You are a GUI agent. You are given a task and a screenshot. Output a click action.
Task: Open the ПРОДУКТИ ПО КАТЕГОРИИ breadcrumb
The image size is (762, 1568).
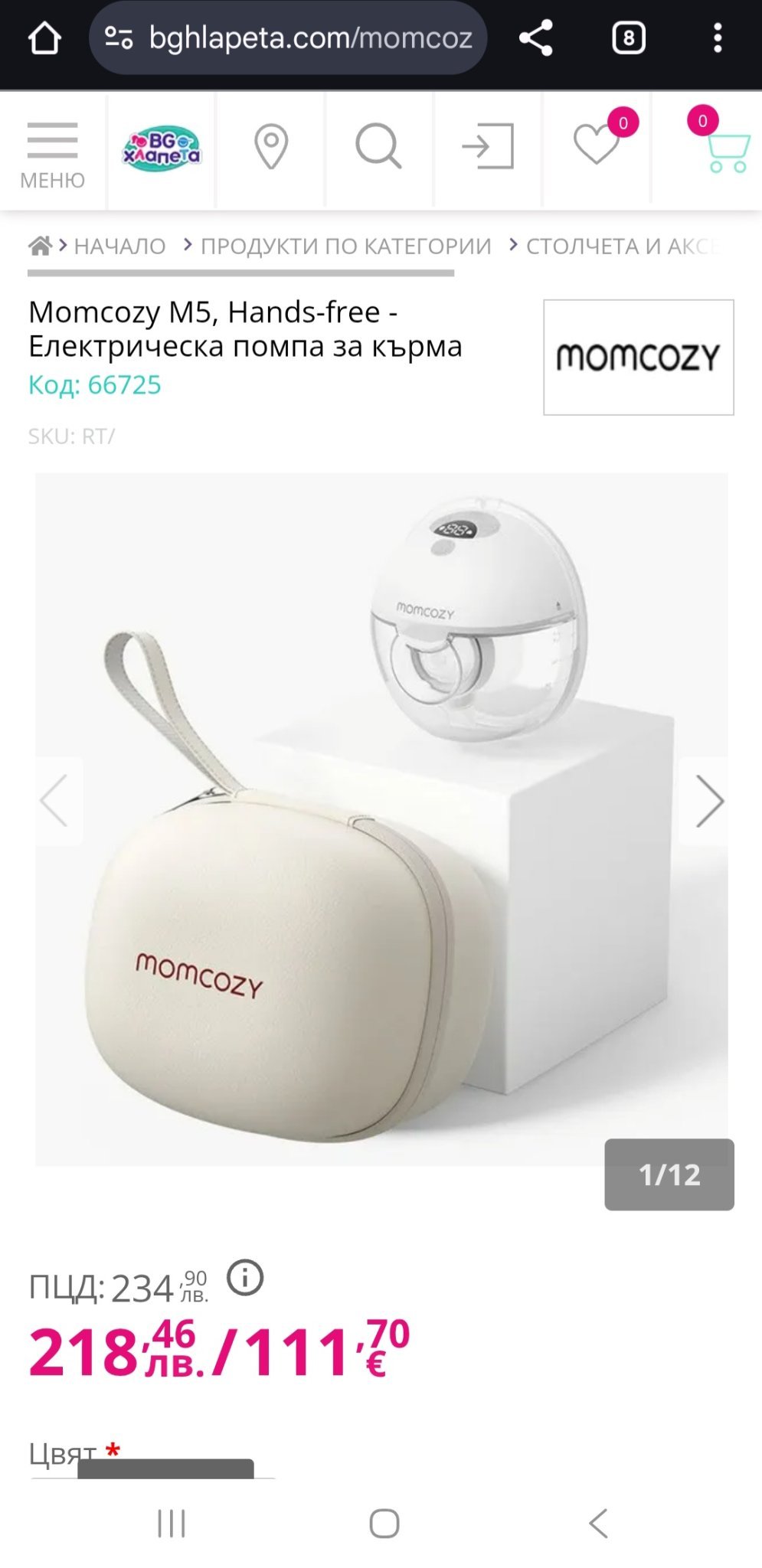coord(345,246)
